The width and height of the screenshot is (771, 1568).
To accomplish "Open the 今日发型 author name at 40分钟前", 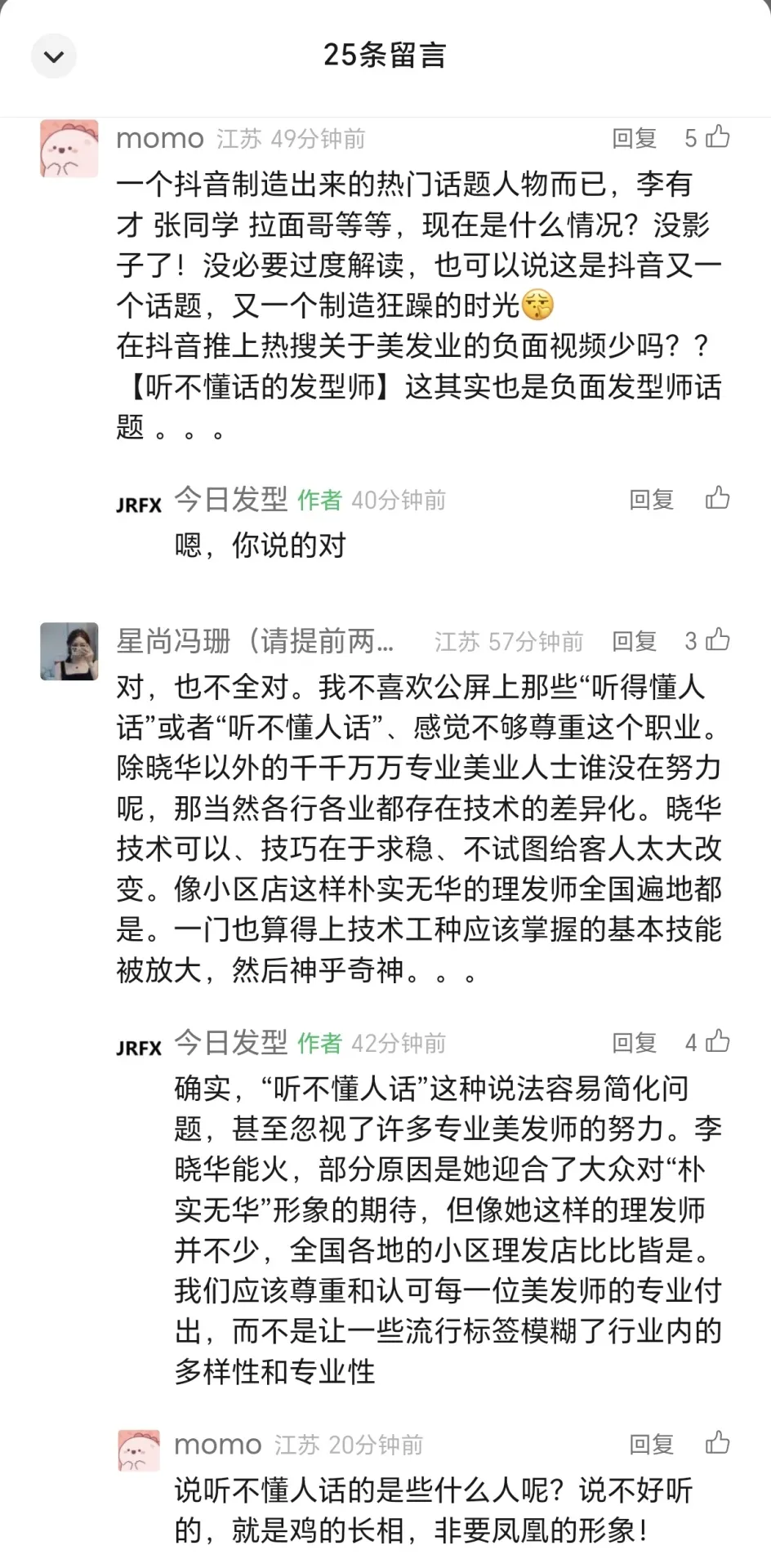I will pos(231,499).
